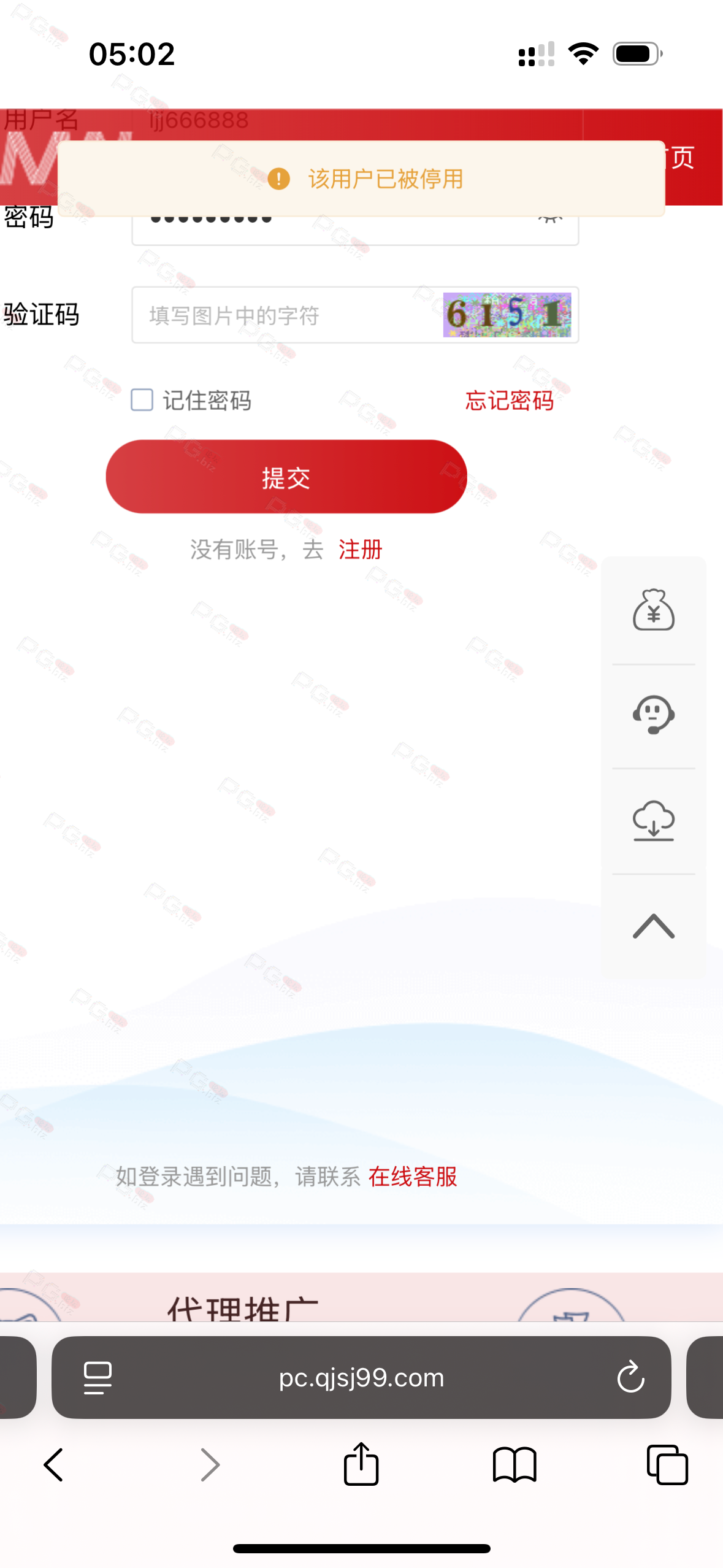Refresh the captcha image
The width and height of the screenshot is (723, 1568).
(x=507, y=315)
